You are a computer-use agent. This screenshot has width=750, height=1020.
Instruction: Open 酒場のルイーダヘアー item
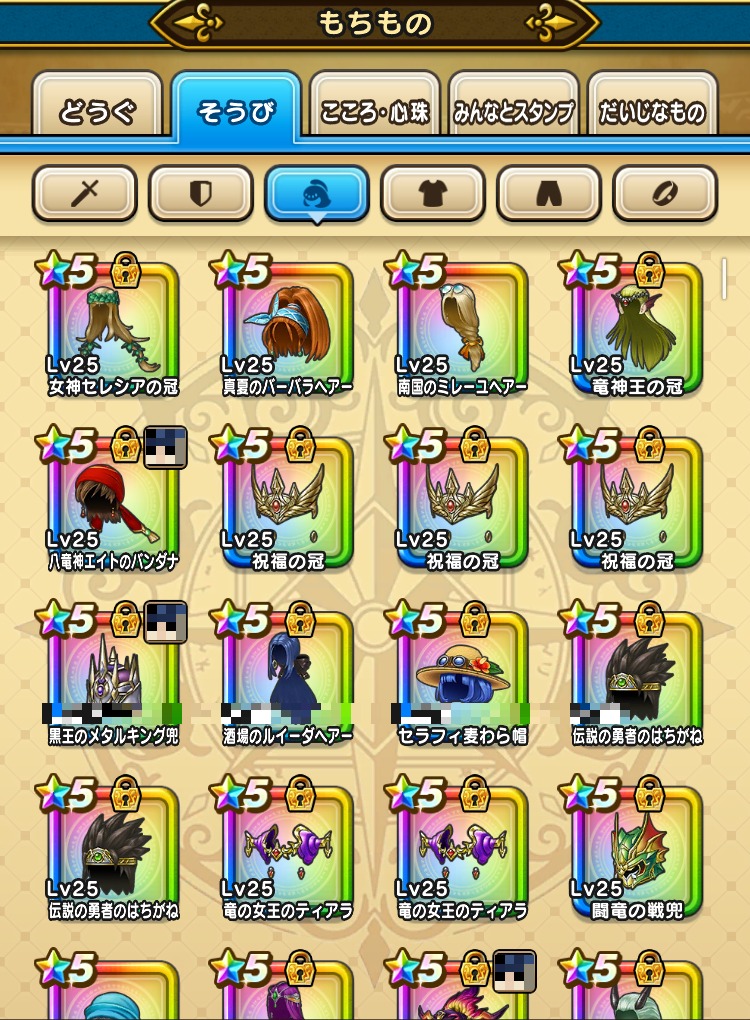[x=287, y=678]
